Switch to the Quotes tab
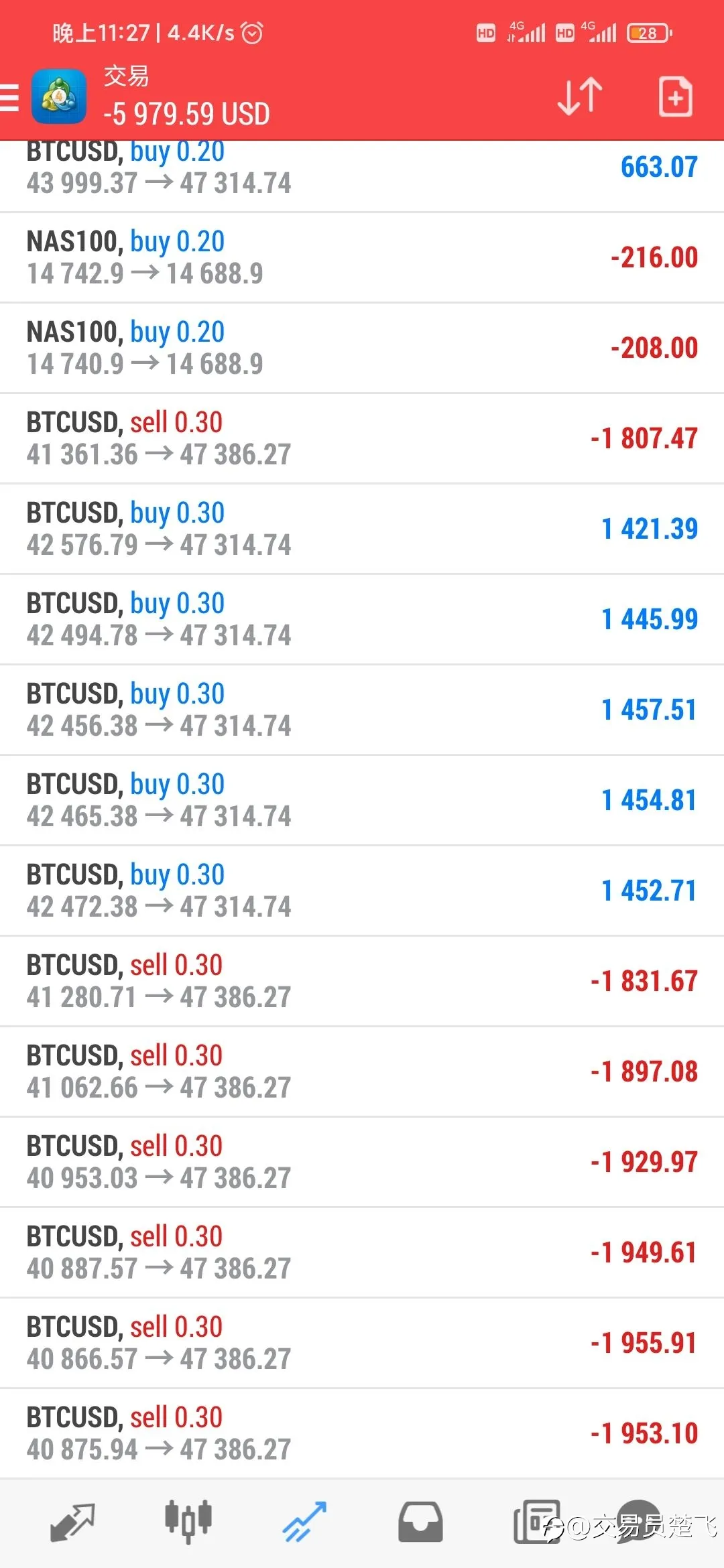 72,1522
